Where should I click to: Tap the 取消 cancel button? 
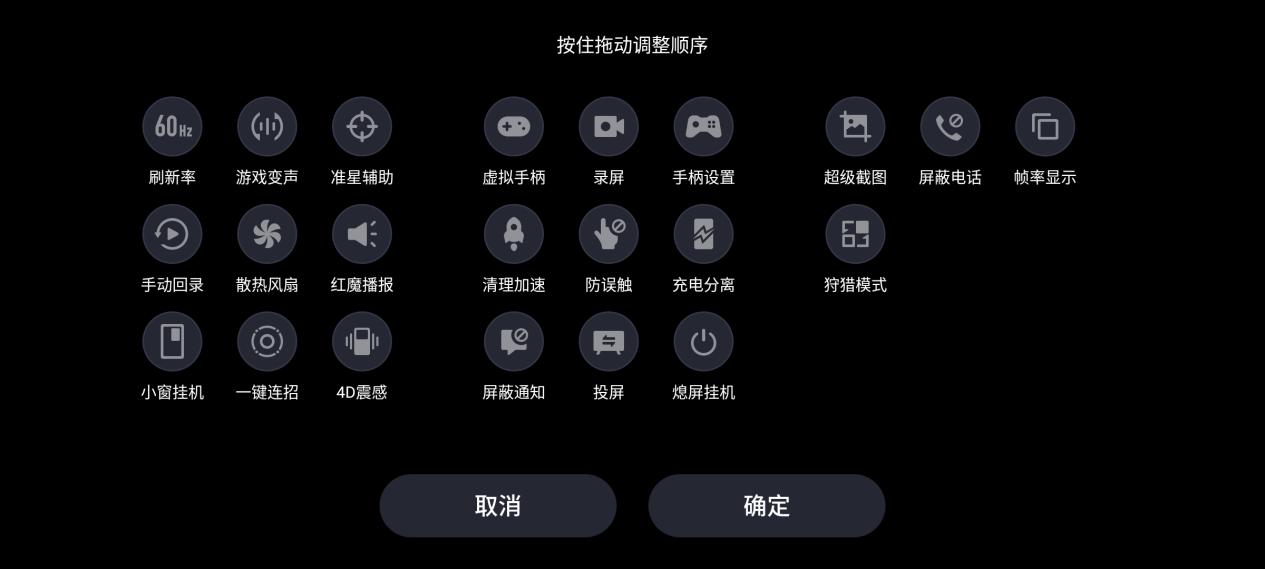(497, 506)
